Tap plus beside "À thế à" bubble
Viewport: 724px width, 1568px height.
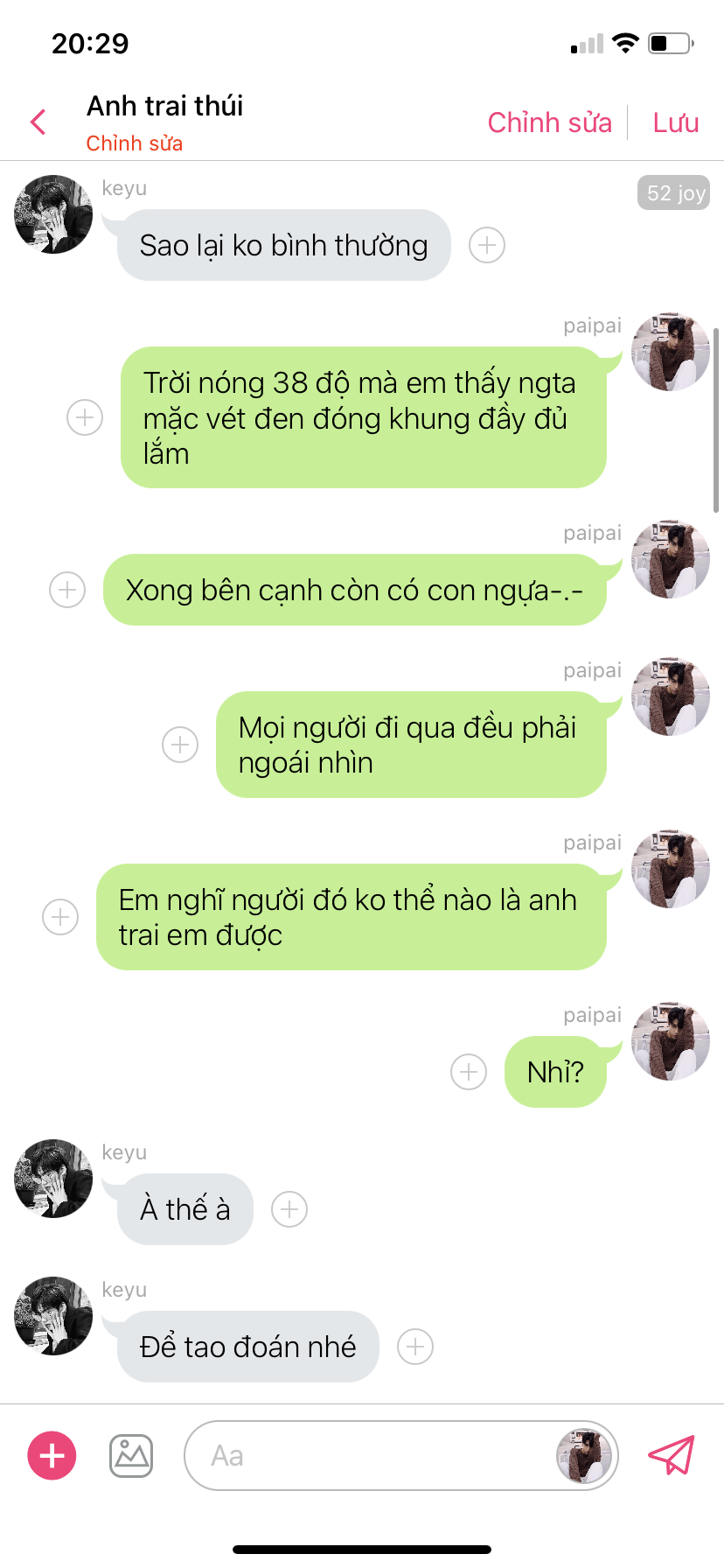(289, 1209)
